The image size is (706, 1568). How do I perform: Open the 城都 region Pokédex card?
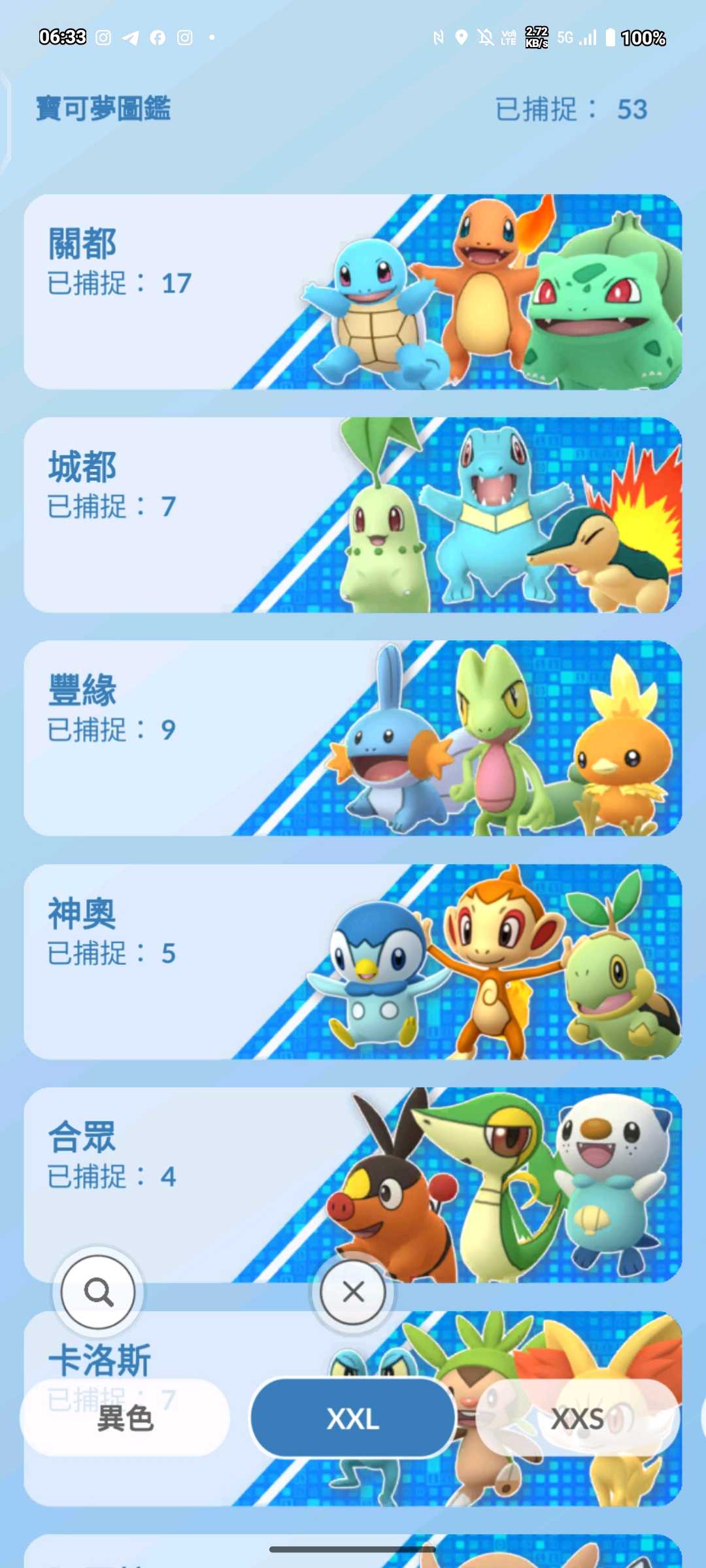point(353,515)
